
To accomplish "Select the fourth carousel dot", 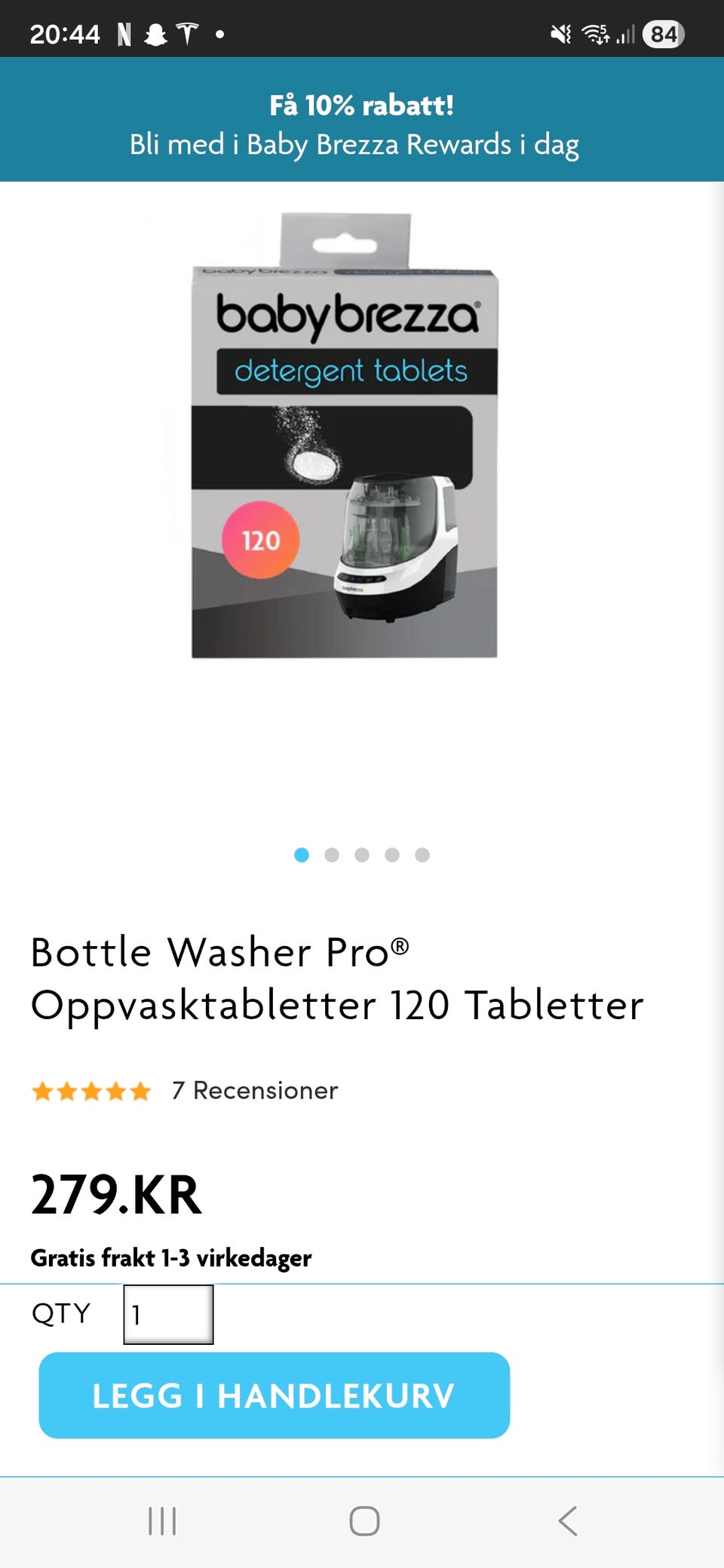I will coord(391,855).
